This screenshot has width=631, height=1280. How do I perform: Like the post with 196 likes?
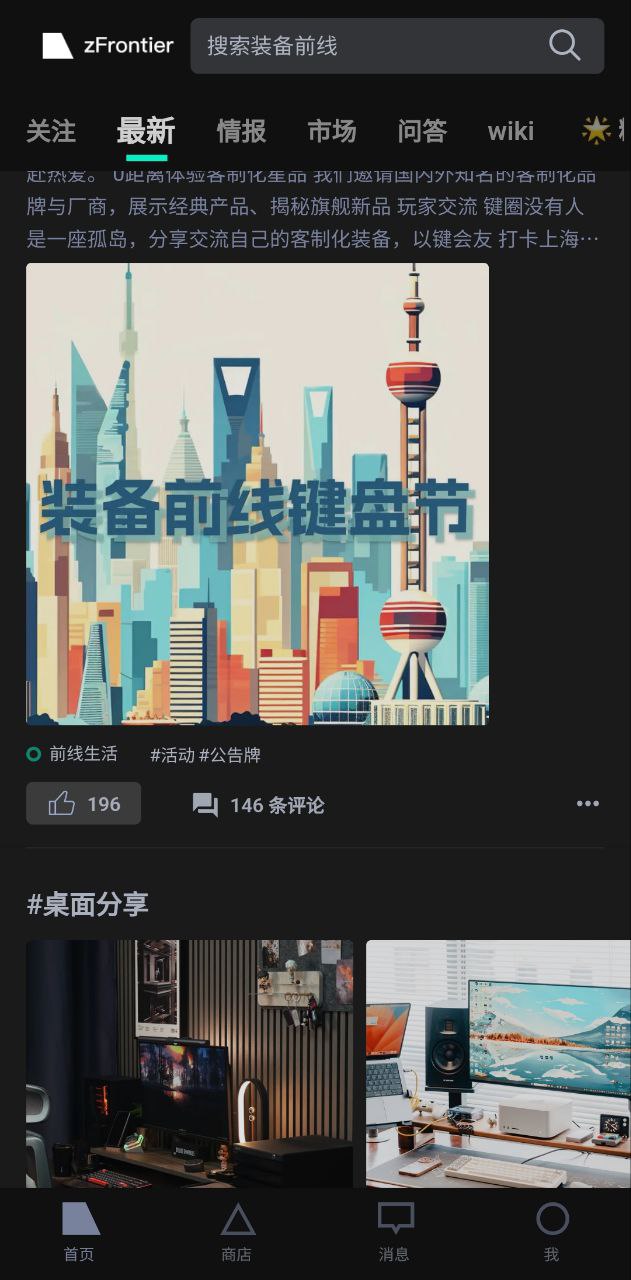83,804
